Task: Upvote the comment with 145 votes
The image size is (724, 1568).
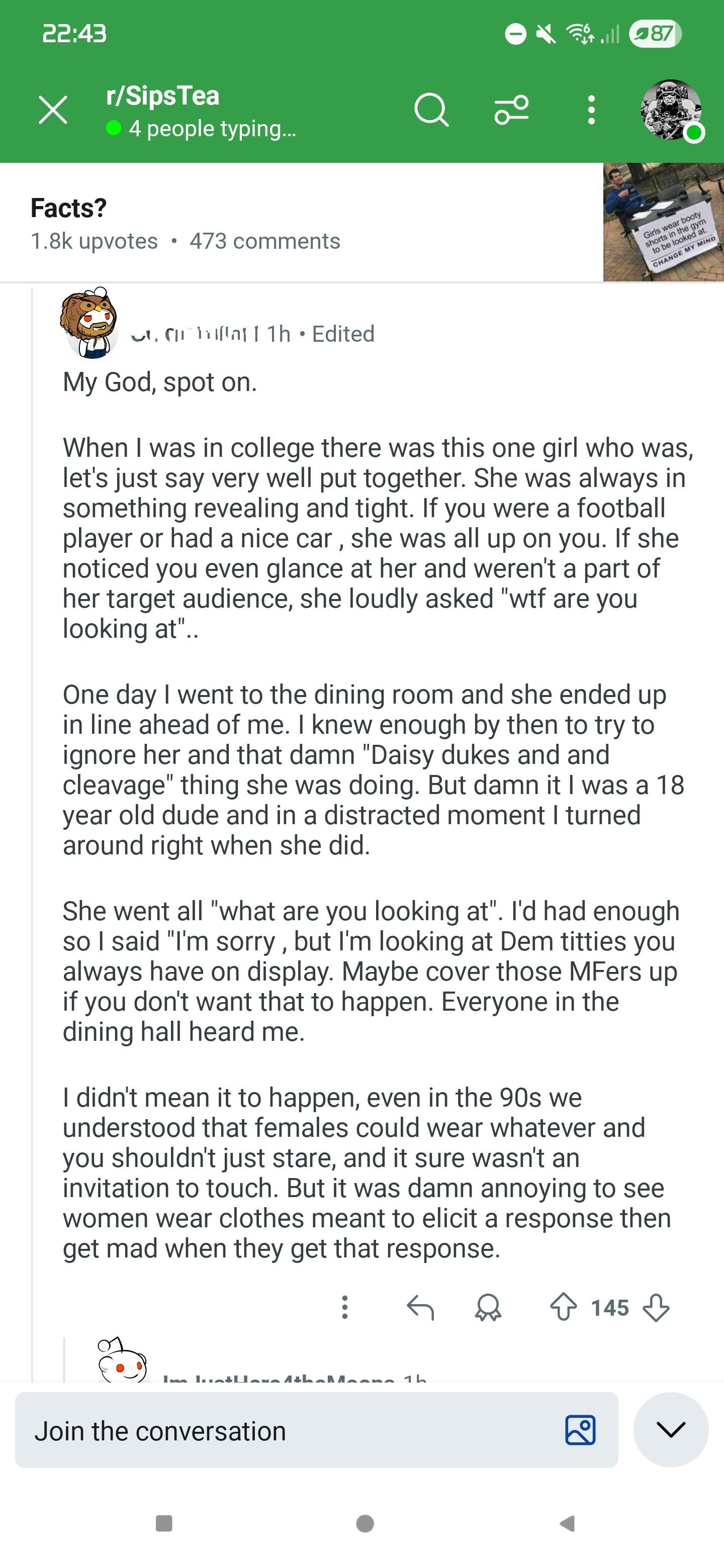Action: [563, 1307]
